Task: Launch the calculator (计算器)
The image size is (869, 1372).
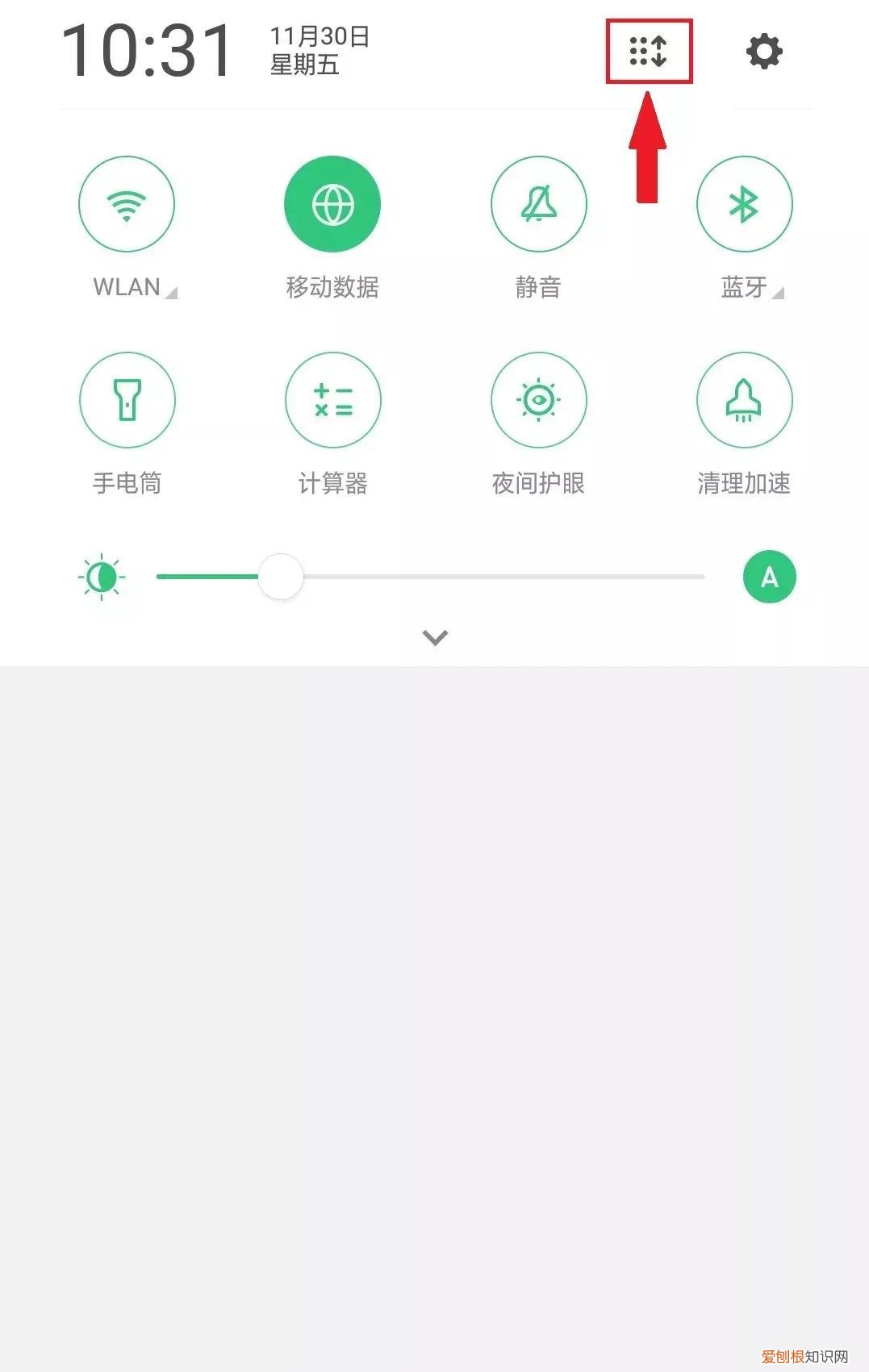Action: [x=332, y=401]
